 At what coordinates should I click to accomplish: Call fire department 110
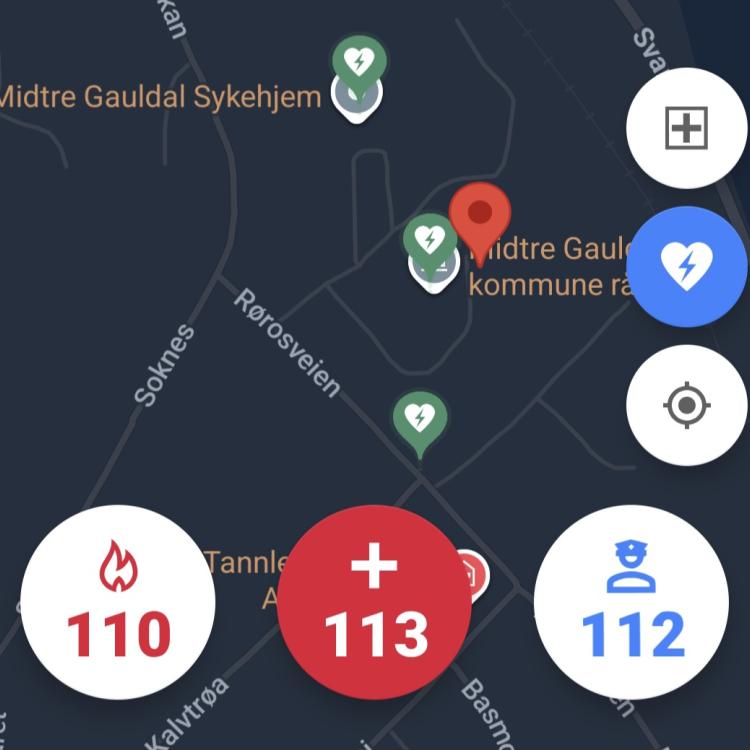tap(118, 602)
